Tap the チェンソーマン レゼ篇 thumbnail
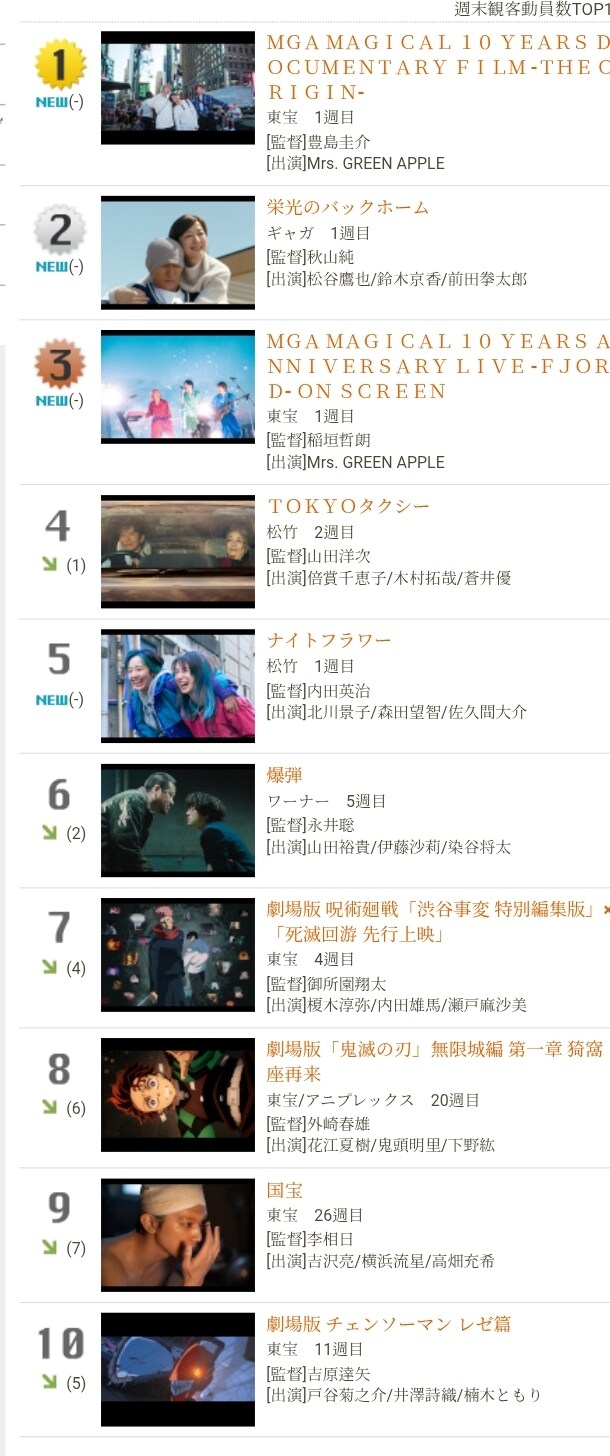610x1456 pixels. [x=178, y=1369]
